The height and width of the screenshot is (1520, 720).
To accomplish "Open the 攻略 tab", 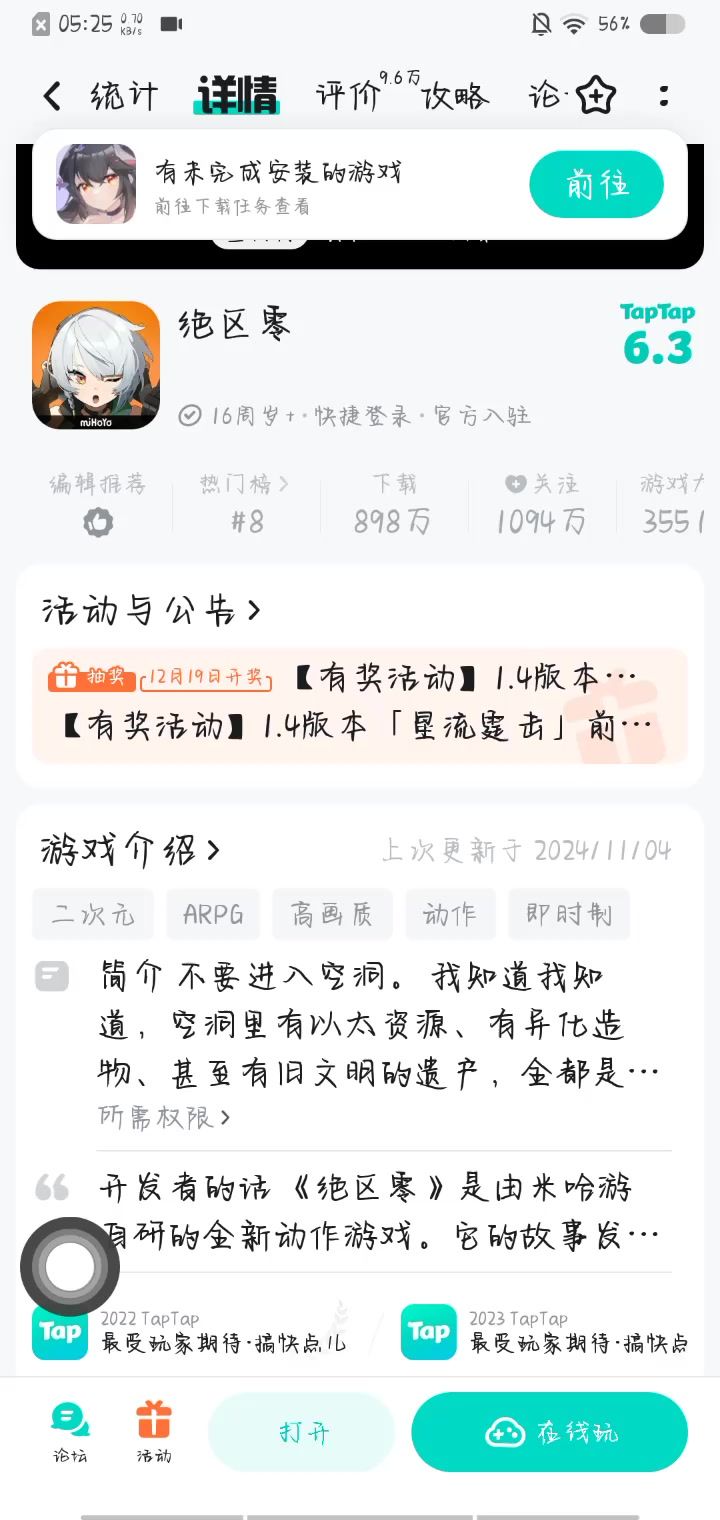I will click(x=455, y=96).
